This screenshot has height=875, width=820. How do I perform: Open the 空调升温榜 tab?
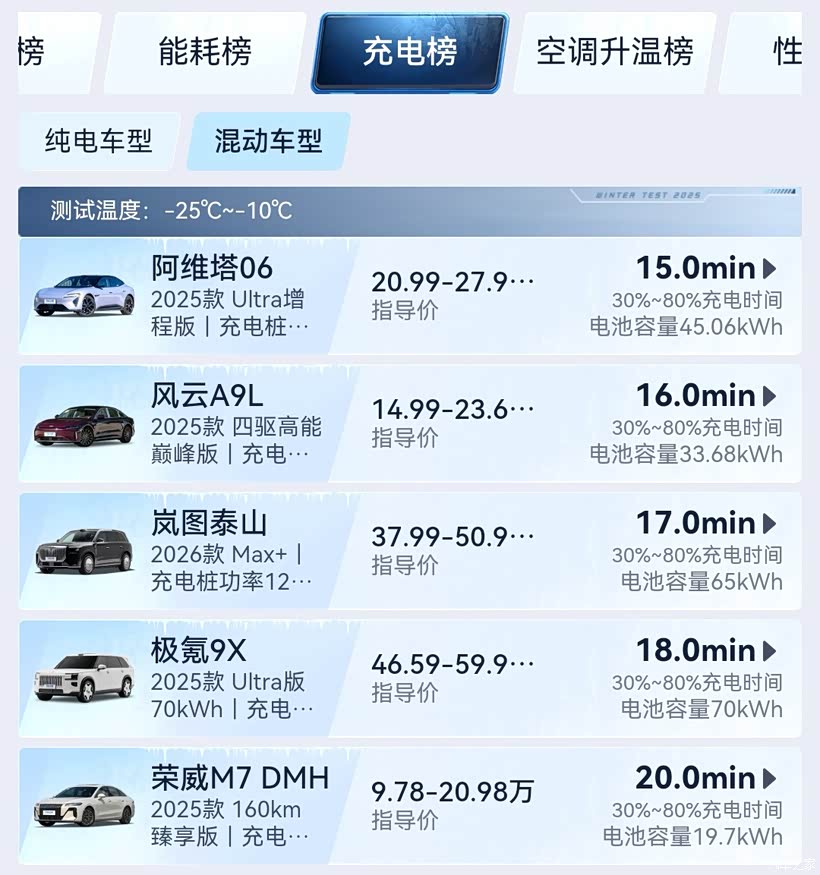coord(615,52)
